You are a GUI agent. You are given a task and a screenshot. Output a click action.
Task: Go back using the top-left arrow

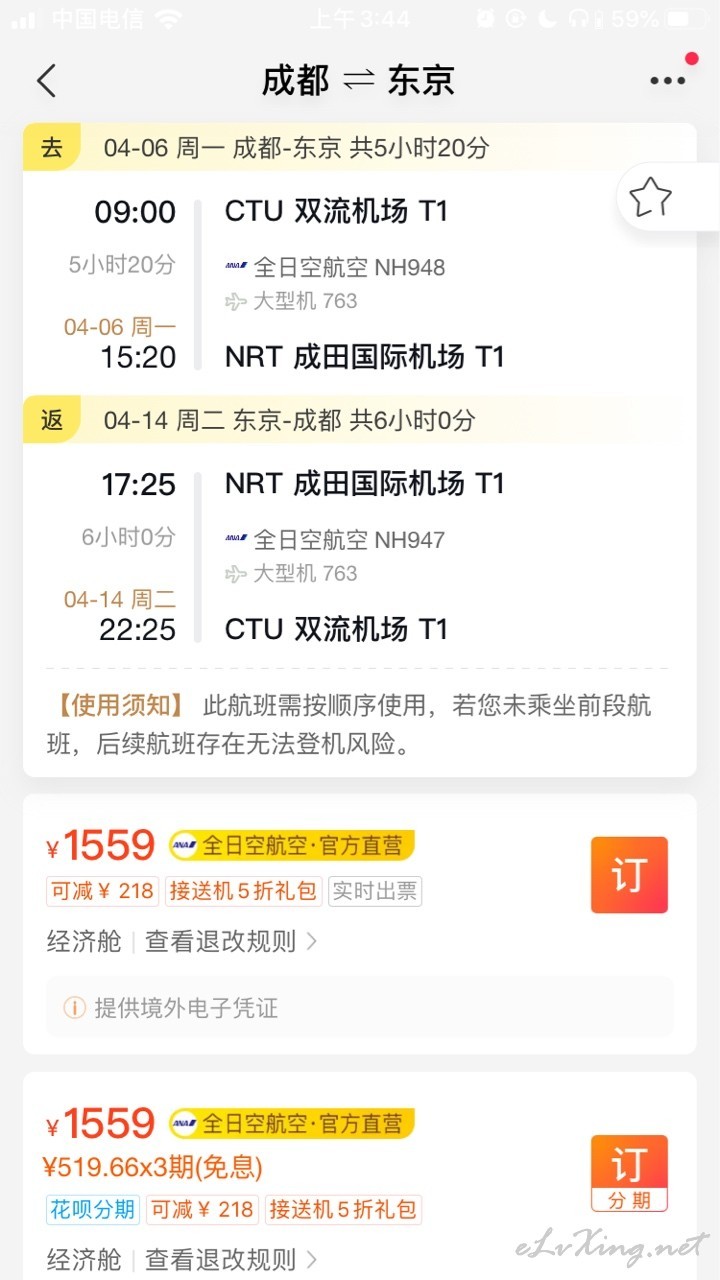tap(46, 81)
